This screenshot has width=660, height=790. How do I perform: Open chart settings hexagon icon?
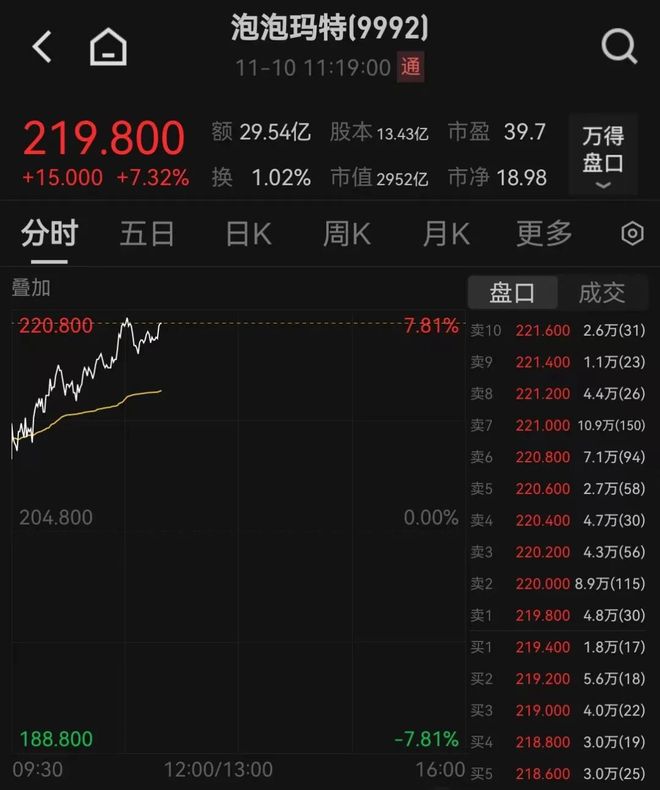point(632,234)
